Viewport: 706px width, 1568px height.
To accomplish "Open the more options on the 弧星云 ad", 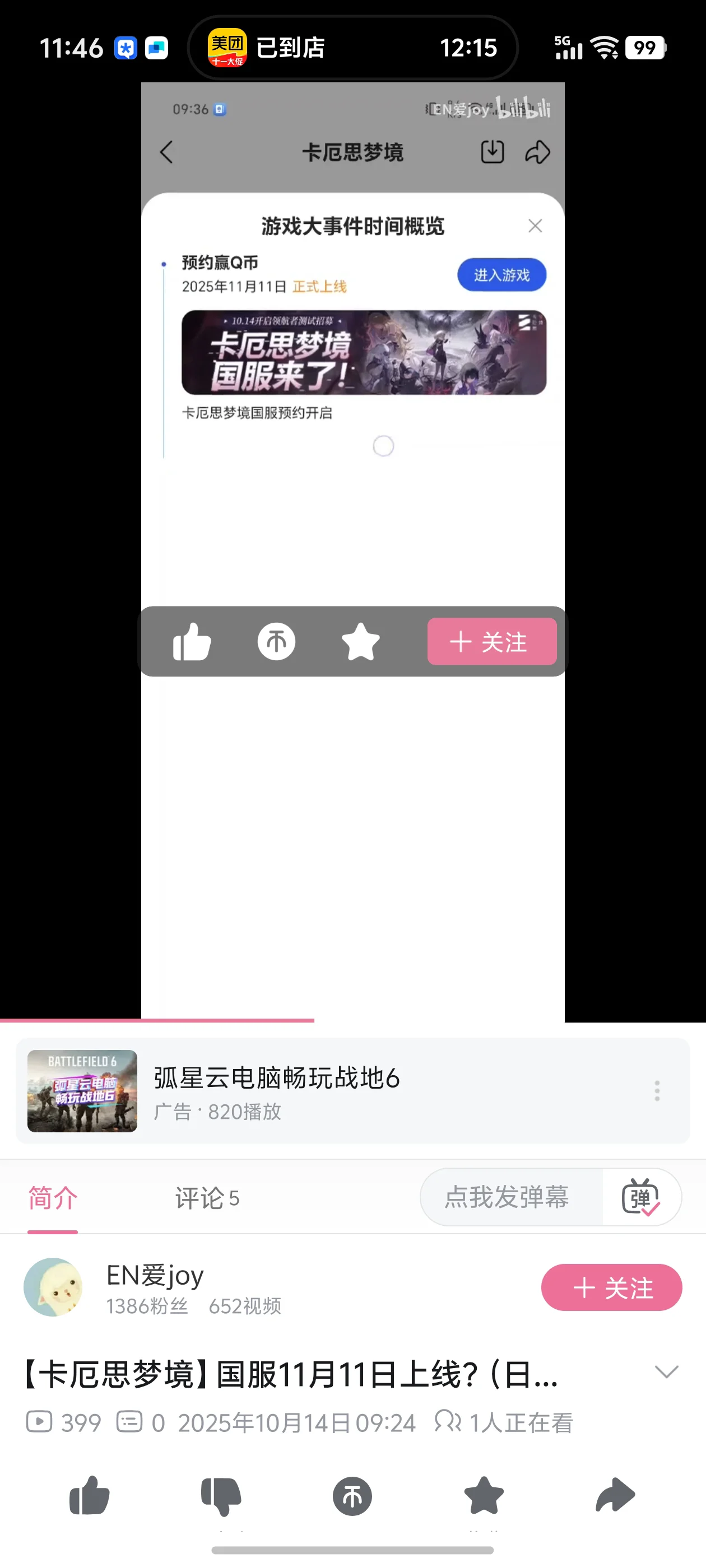I will coord(657,1090).
